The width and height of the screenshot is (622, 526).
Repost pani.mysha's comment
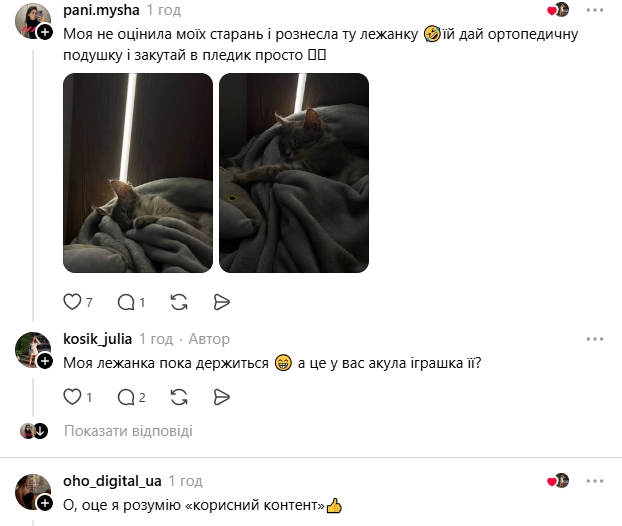point(179,302)
